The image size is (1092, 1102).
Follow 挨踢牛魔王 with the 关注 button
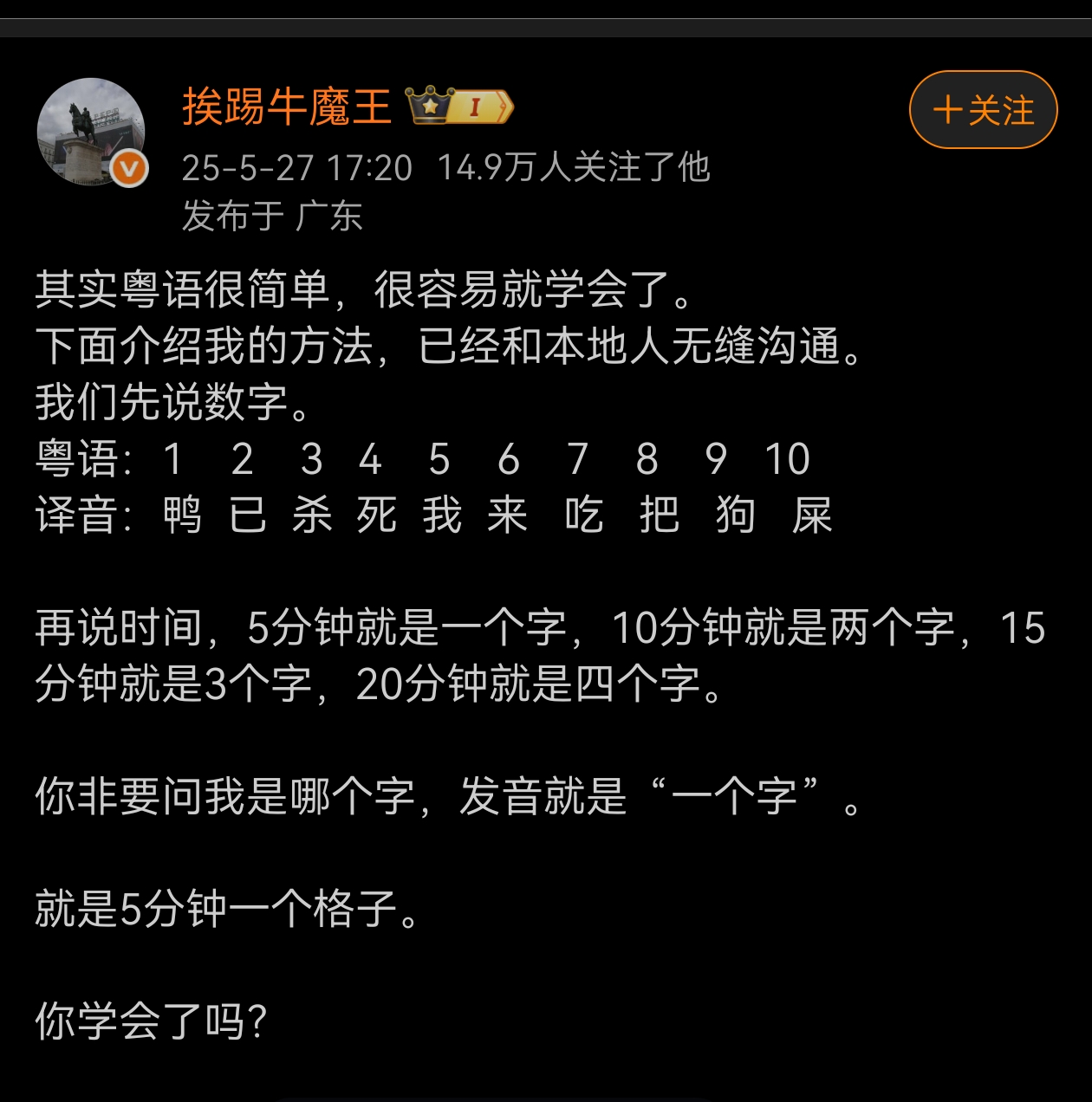[x=983, y=110]
